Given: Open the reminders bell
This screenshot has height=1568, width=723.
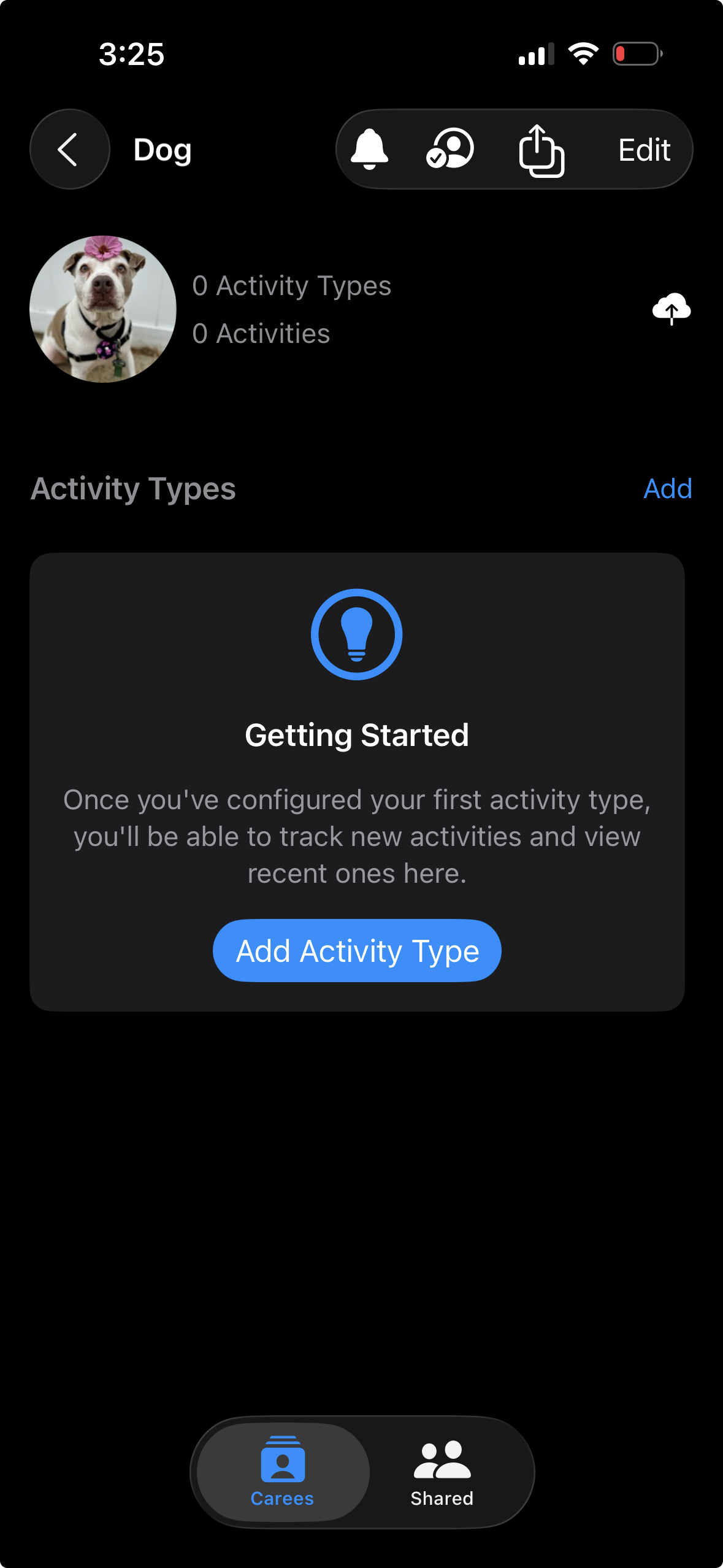Looking at the screenshot, I should [x=369, y=150].
